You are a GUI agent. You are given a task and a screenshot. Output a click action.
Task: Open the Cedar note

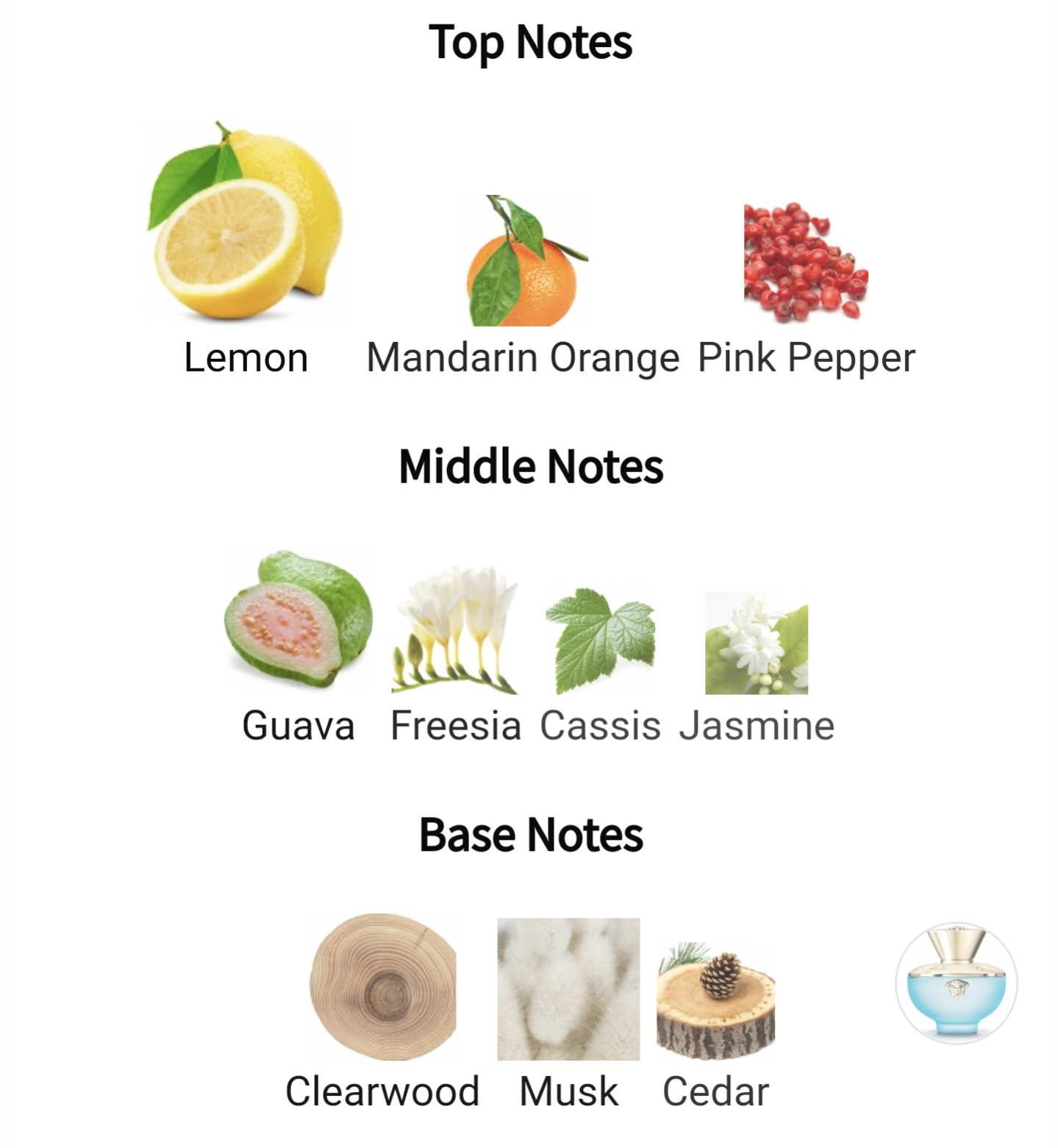715,1000
